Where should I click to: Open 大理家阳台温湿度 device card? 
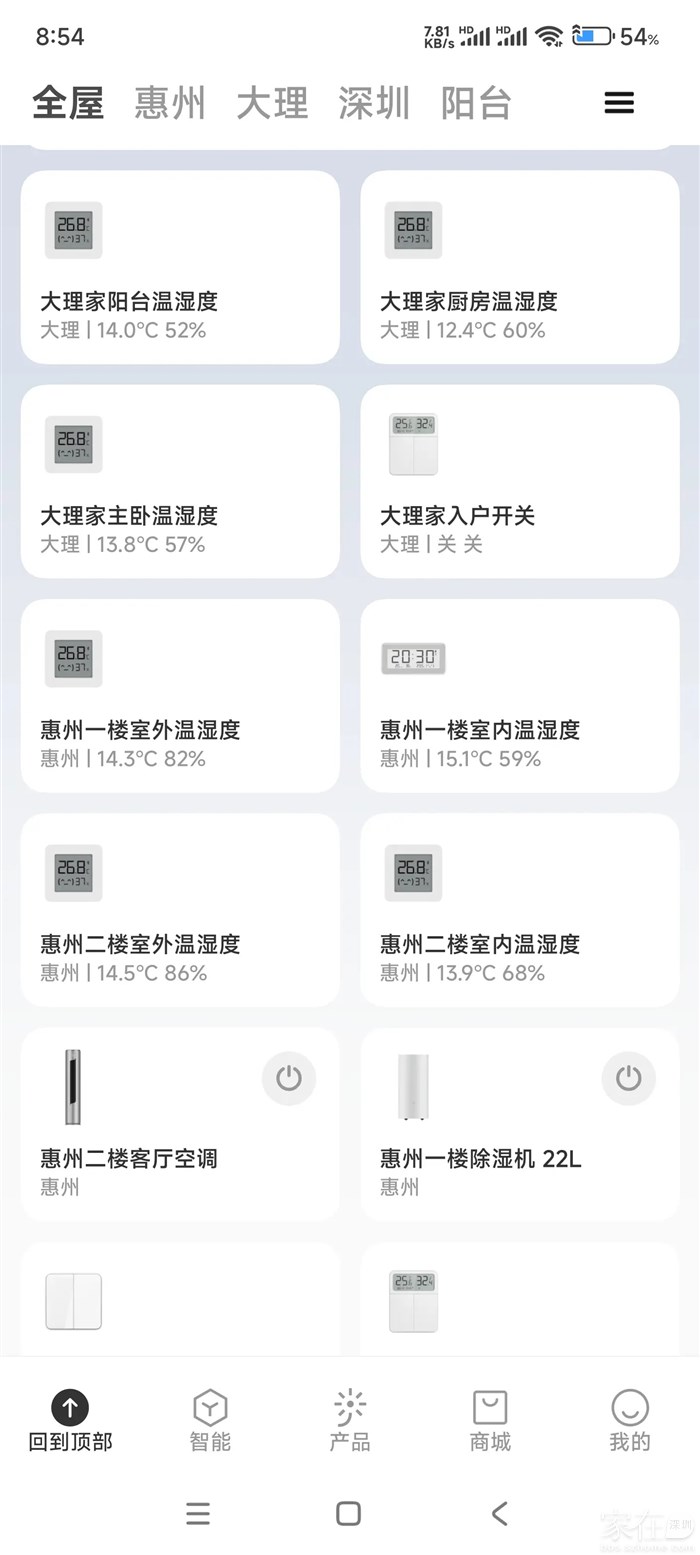(x=180, y=267)
